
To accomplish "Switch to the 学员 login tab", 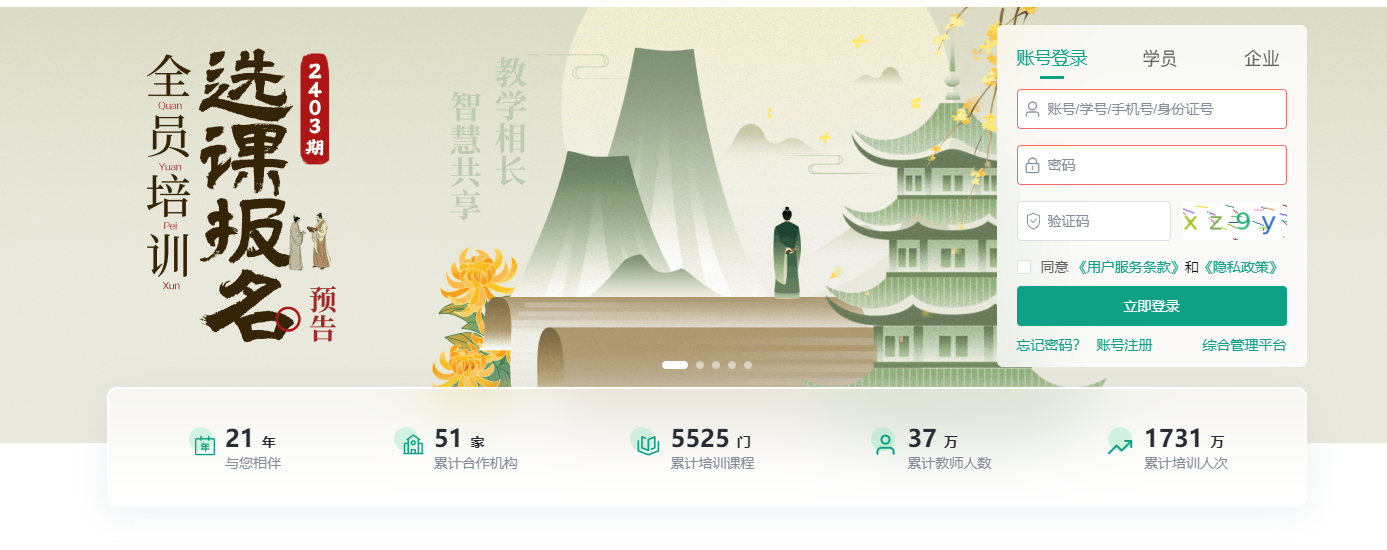I will click(x=1159, y=59).
